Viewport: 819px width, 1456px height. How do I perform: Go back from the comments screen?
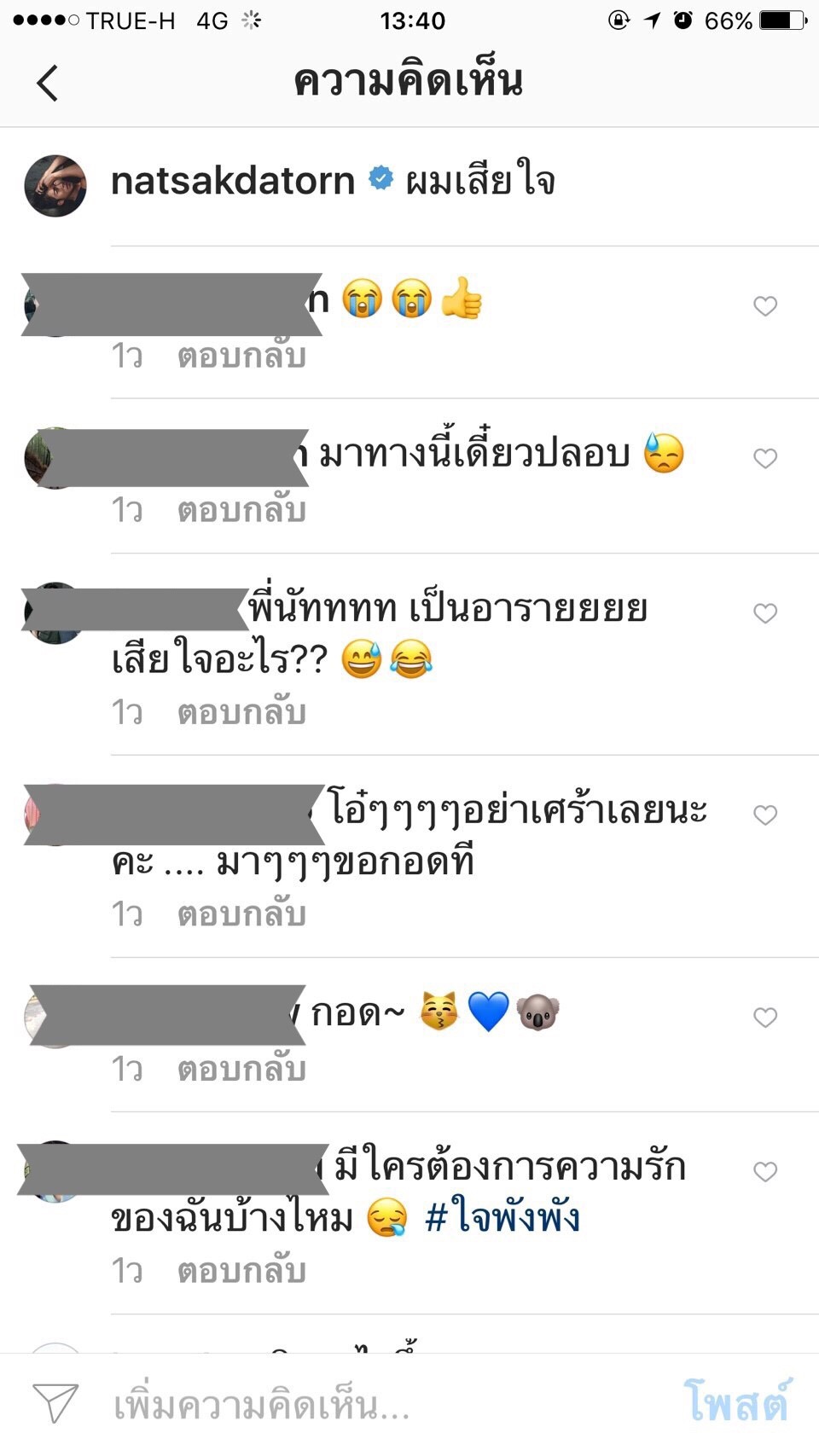tap(48, 83)
